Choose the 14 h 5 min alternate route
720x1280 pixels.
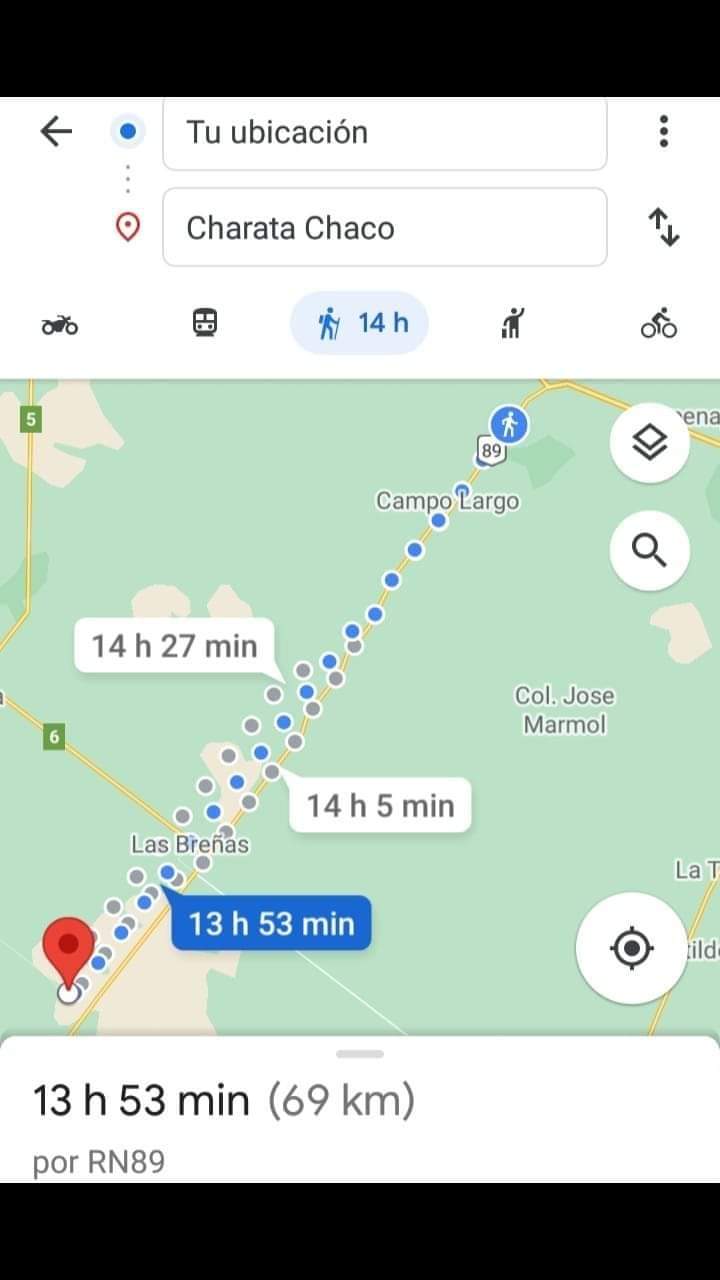click(380, 805)
